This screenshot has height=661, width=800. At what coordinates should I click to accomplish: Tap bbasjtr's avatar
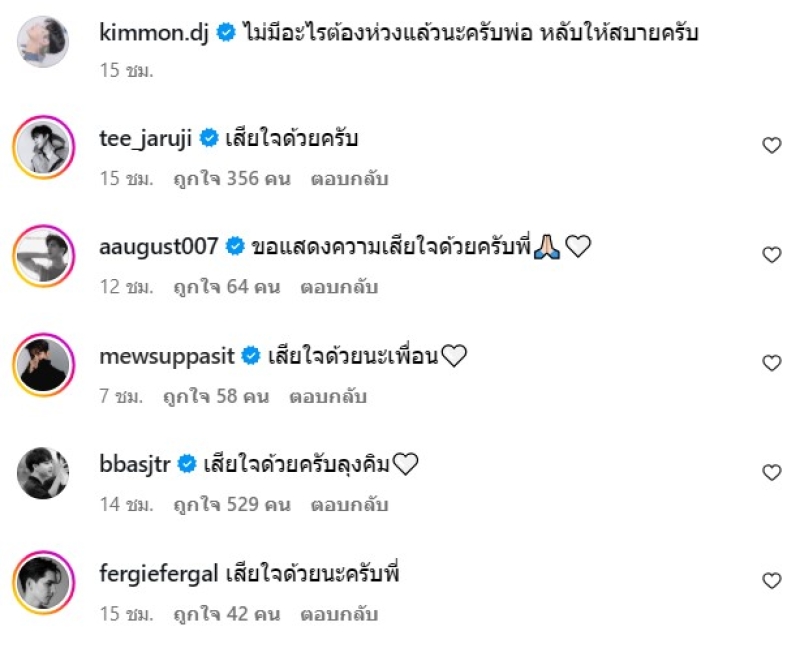click(x=43, y=473)
